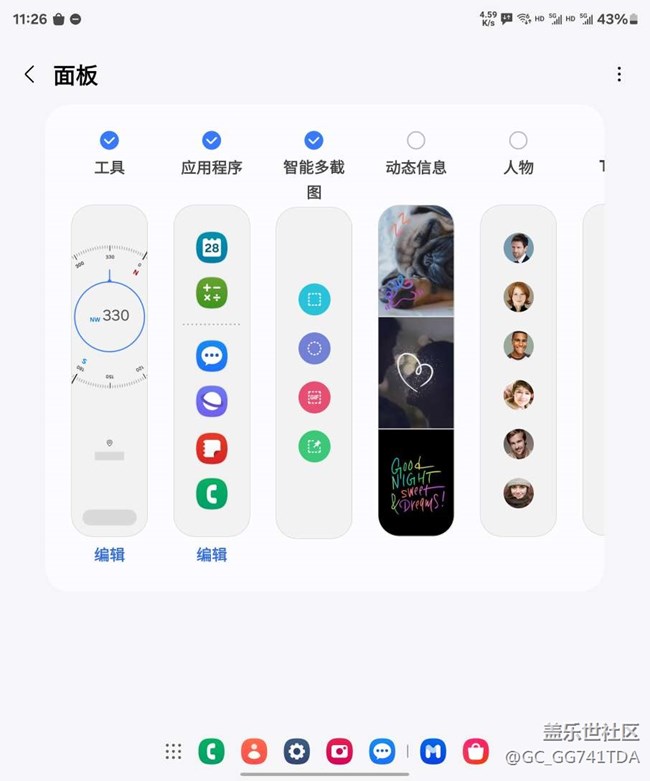Go back from the 面板 screen
This screenshot has width=650, height=781.
coord(30,75)
